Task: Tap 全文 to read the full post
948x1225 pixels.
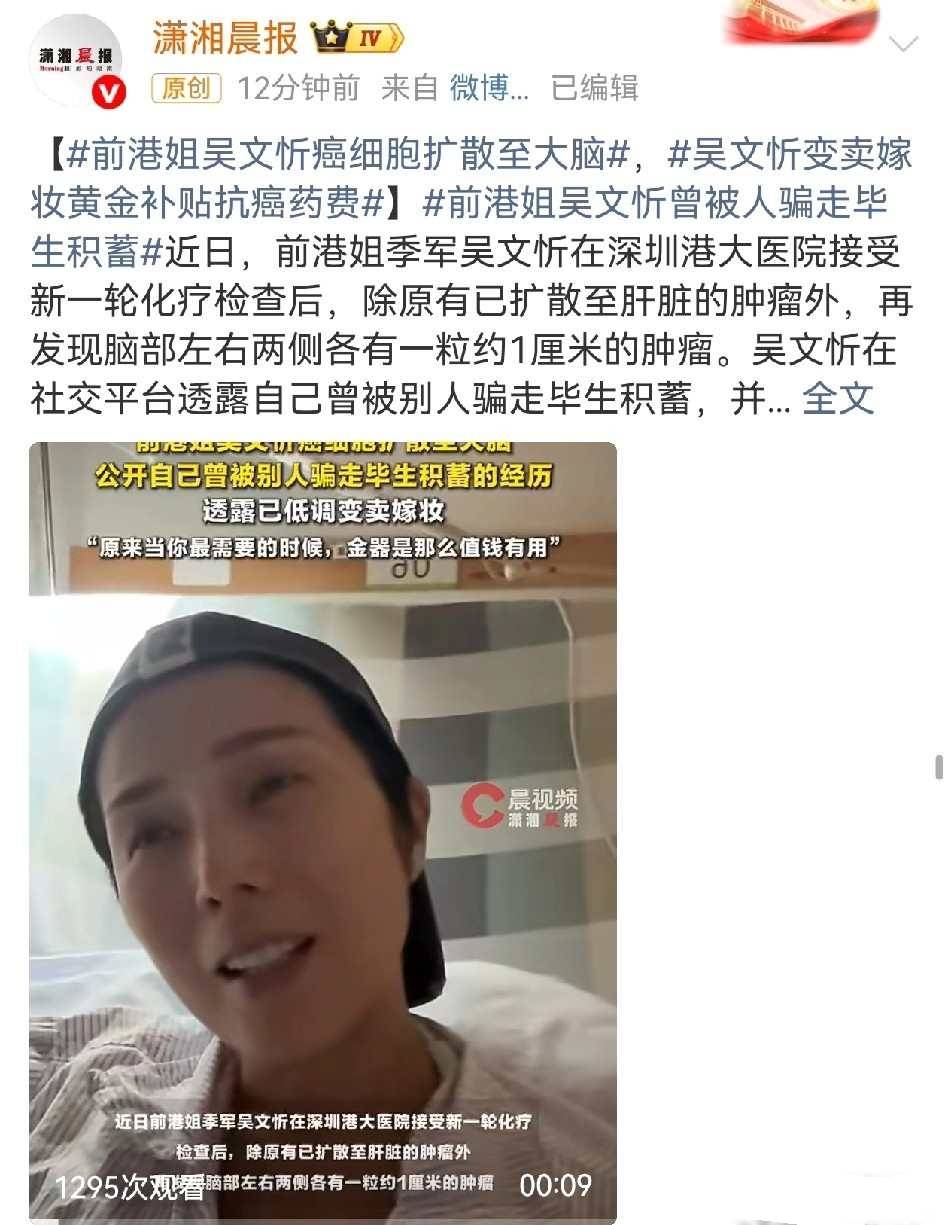Action: pyautogui.click(x=838, y=398)
